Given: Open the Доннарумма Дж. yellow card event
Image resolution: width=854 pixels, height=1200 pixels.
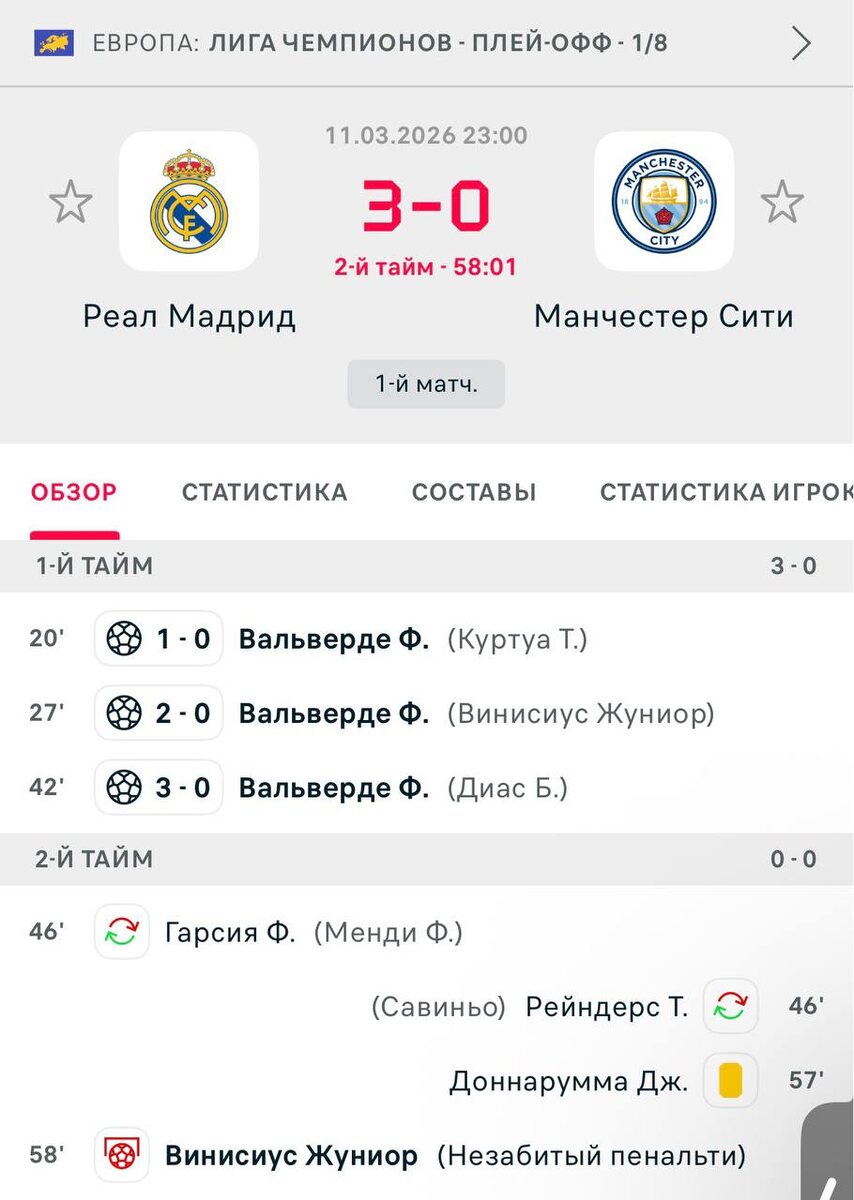Looking at the screenshot, I should point(427,1080).
